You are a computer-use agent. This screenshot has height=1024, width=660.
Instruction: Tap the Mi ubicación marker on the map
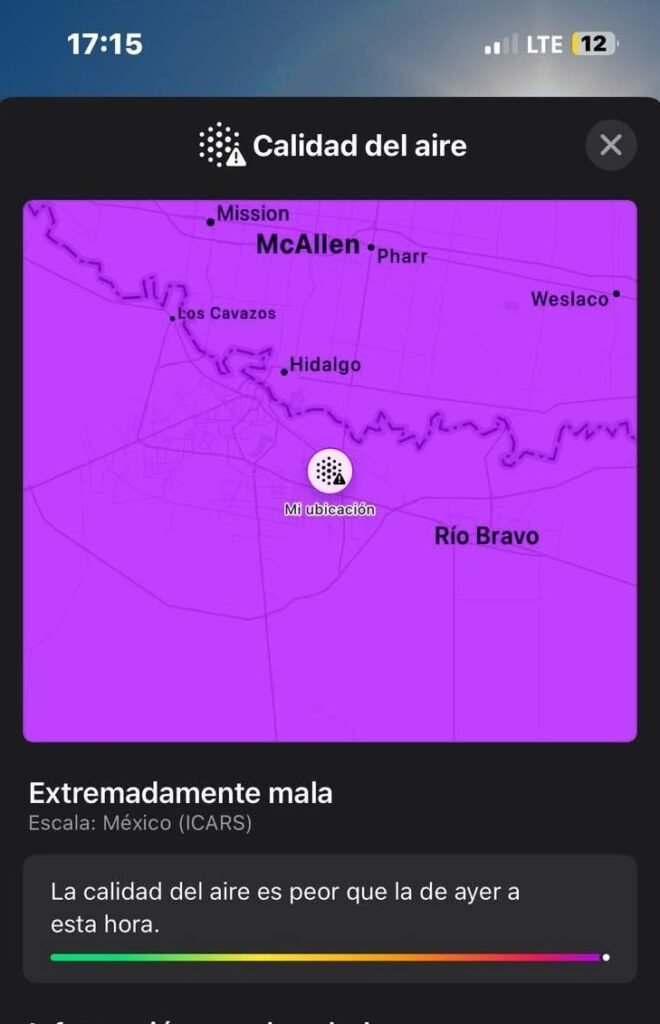click(x=329, y=470)
